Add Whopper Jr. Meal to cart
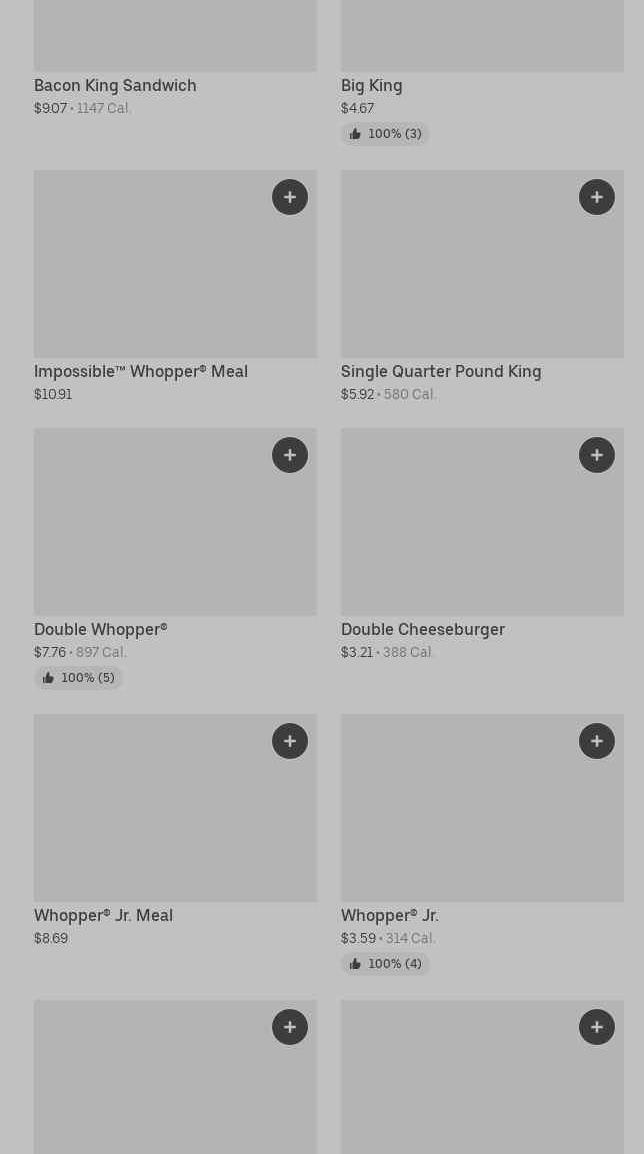Image resolution: width=644 pixels, height=1154 pixels. click(290, 741)
